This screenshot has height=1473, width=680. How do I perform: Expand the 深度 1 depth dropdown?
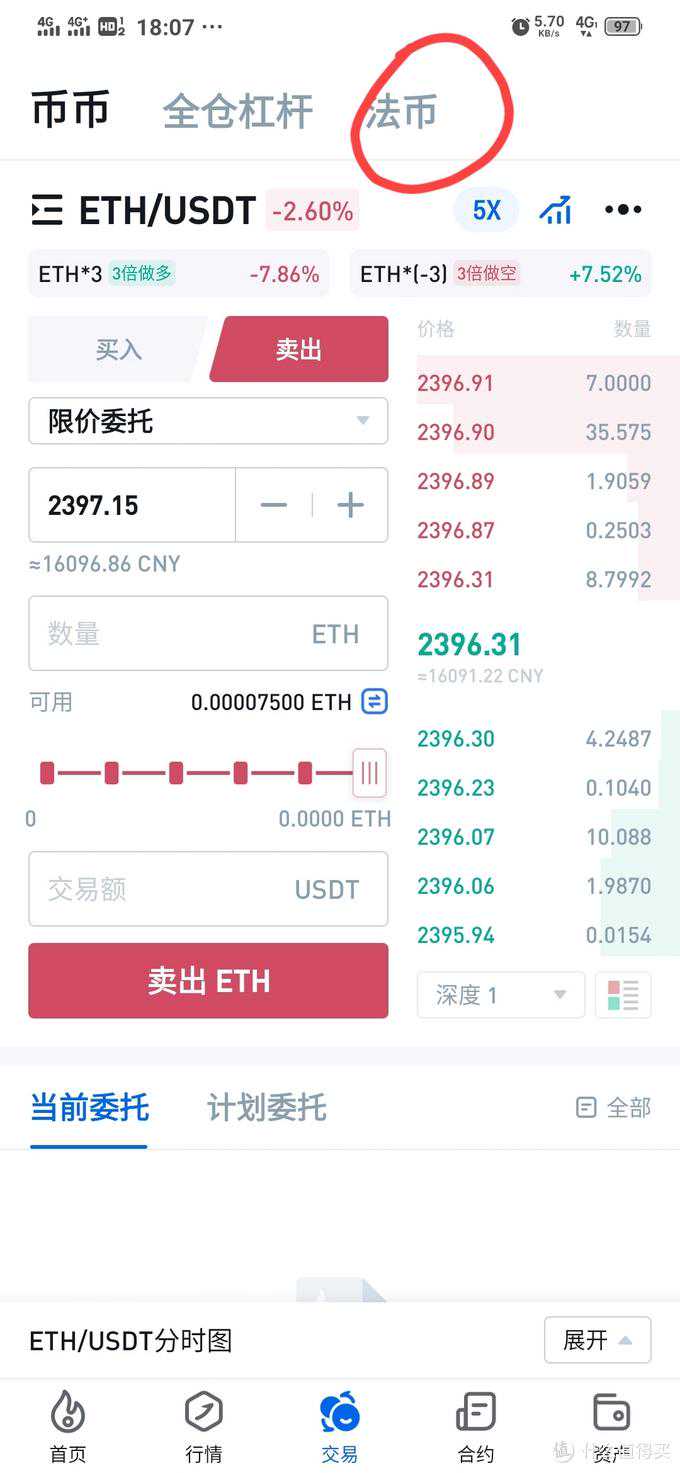501,995
